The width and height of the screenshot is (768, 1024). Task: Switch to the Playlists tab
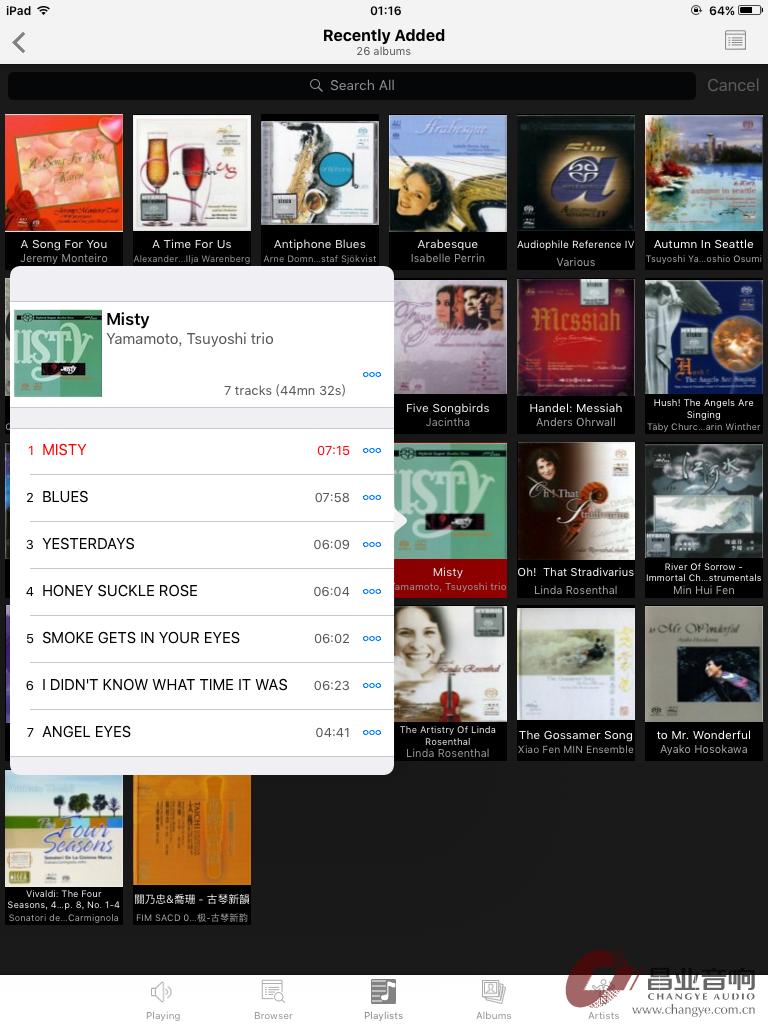click(x=383, y=998)
